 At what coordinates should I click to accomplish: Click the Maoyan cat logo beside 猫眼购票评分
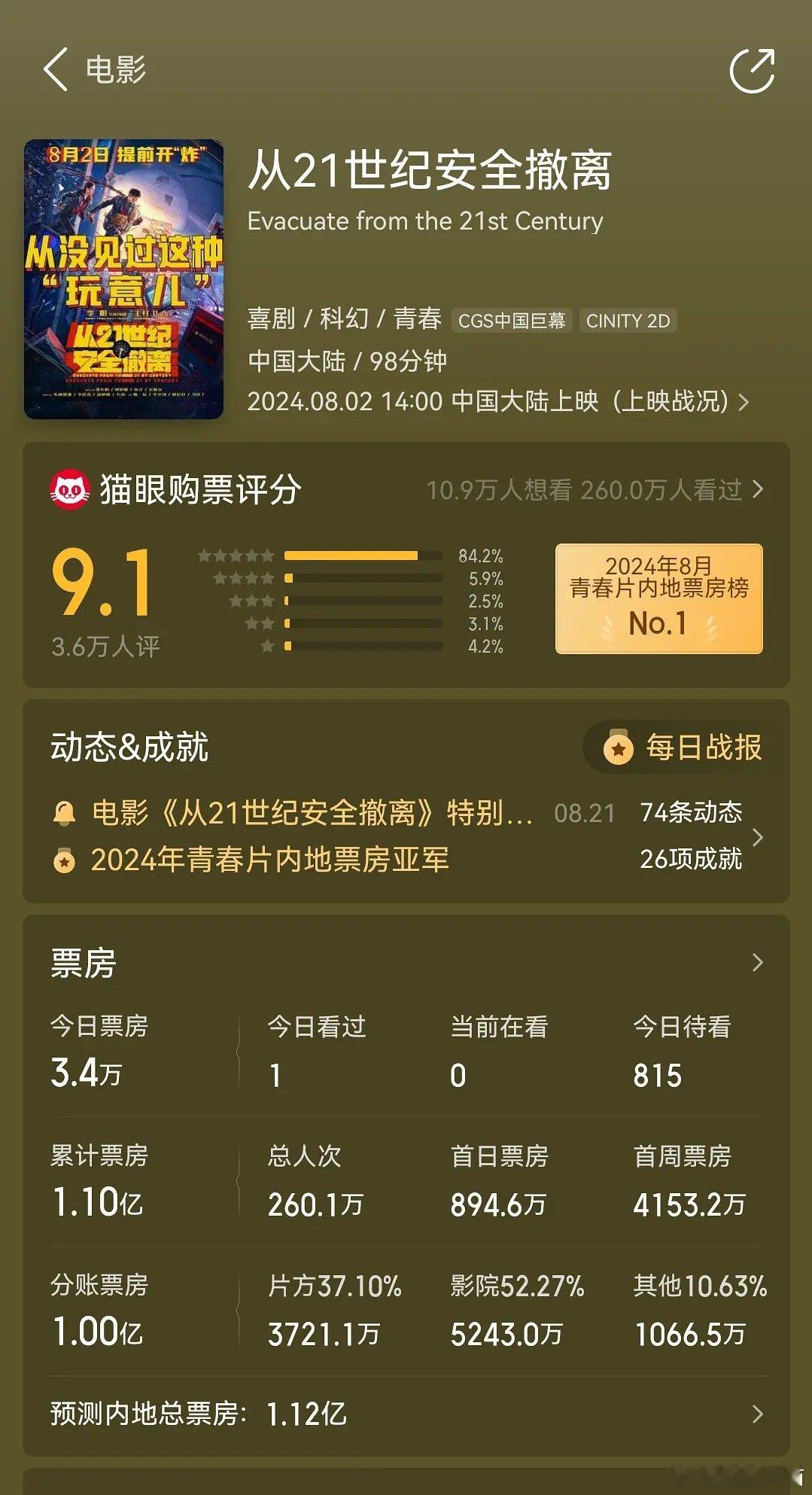click(68, 489)
